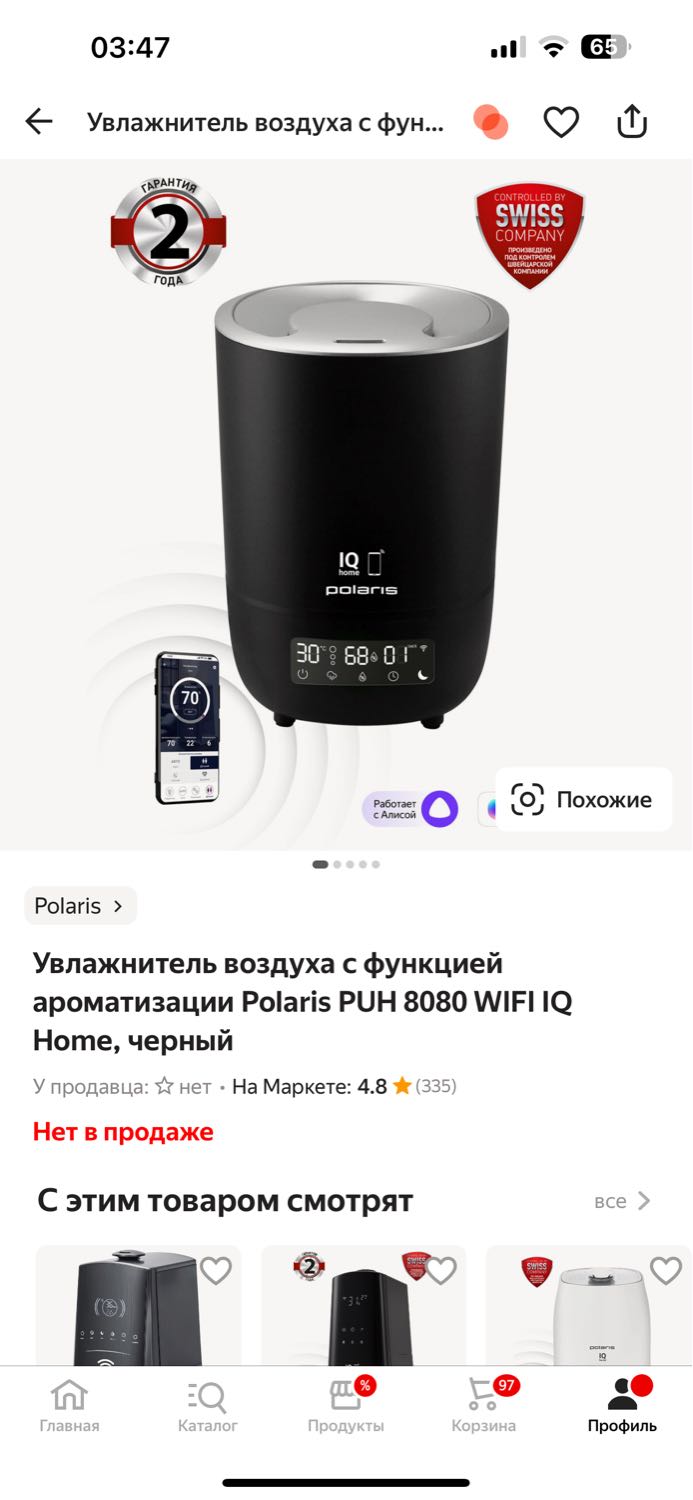The height and width of the screenshot is (1500, 693).
Task: Open the white Polaris humidifier card
Action: click(x=589, y=1306)
